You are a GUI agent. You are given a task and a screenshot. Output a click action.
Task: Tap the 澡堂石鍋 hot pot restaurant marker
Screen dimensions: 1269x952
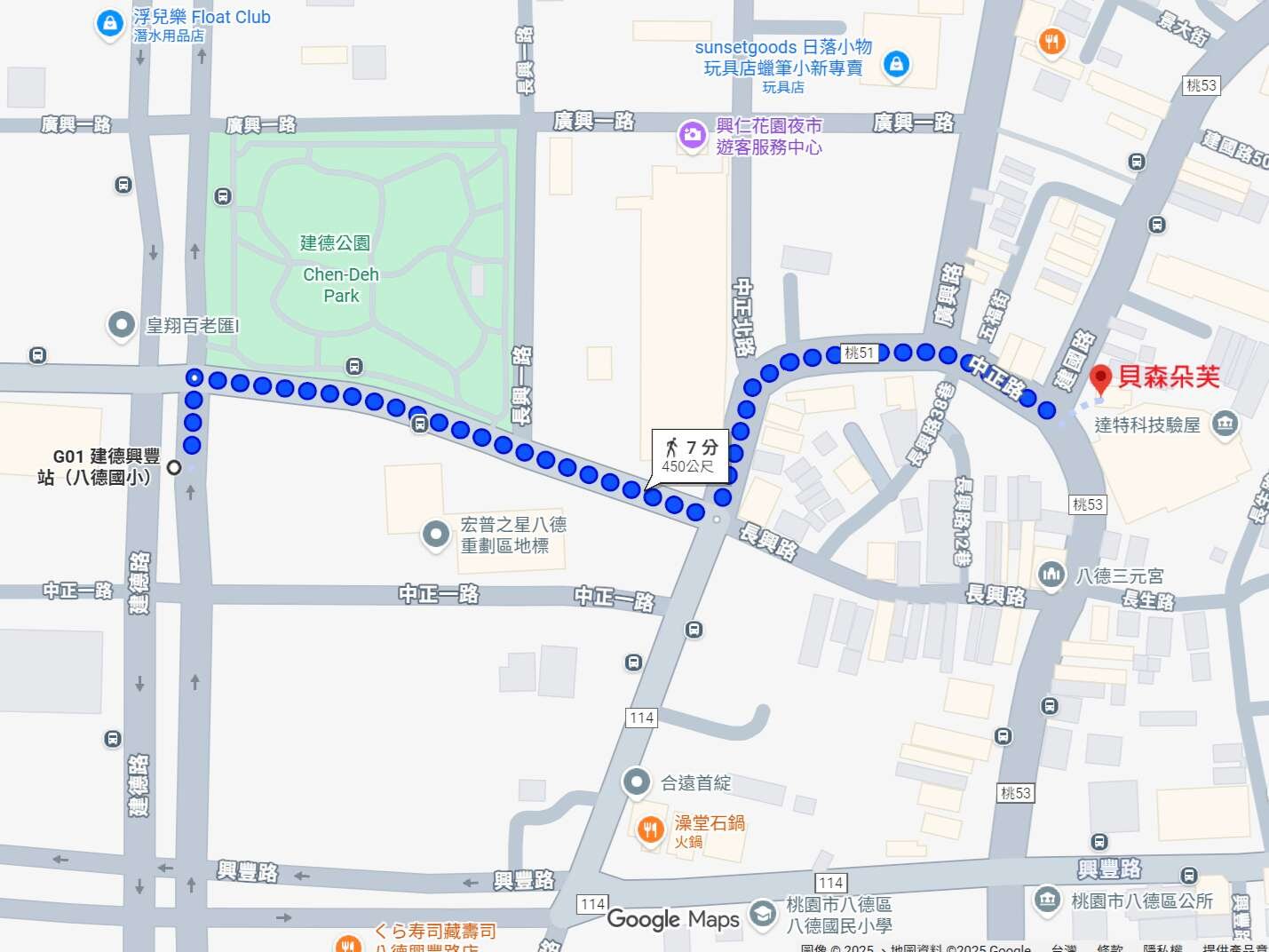click(x=650, y=829)
